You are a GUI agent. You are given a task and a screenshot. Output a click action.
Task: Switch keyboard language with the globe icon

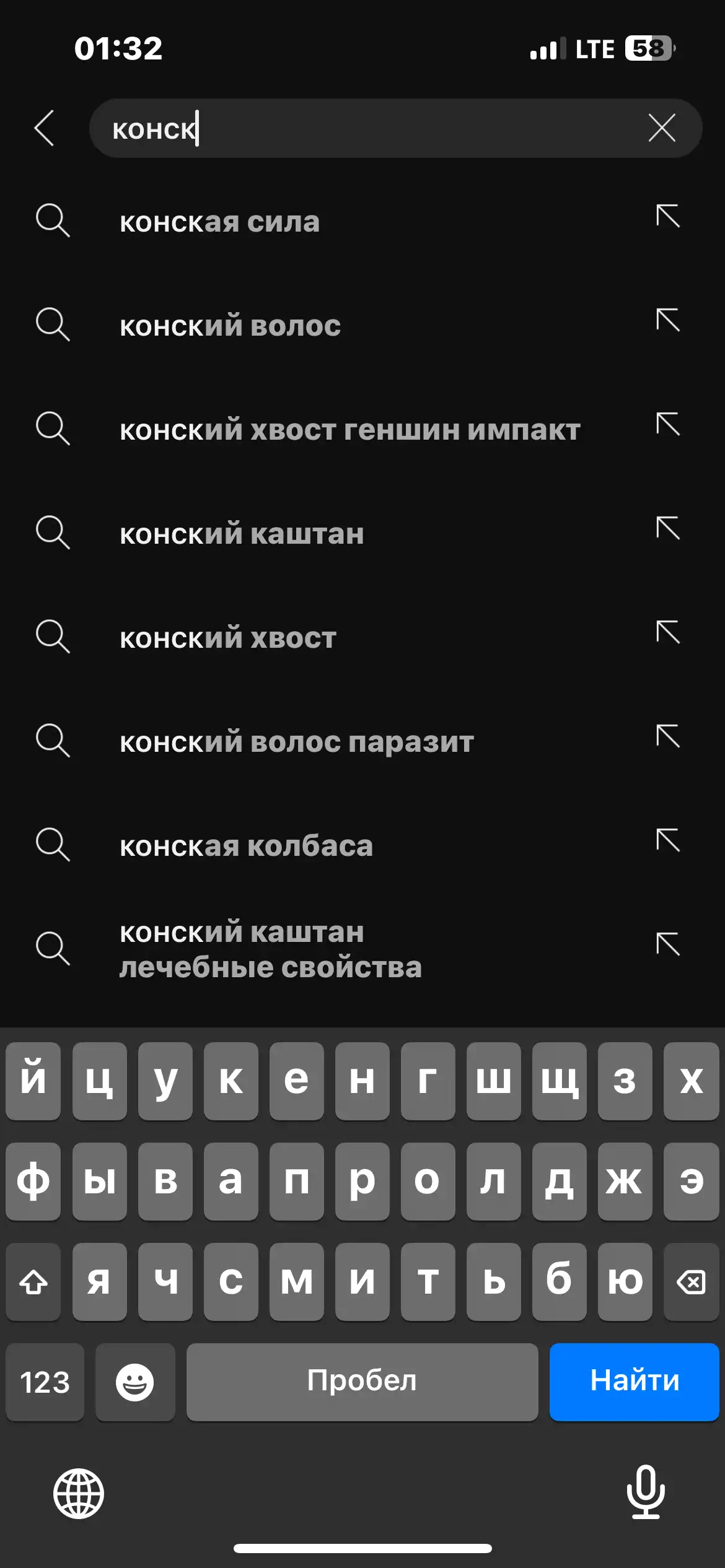(79, 1493)
